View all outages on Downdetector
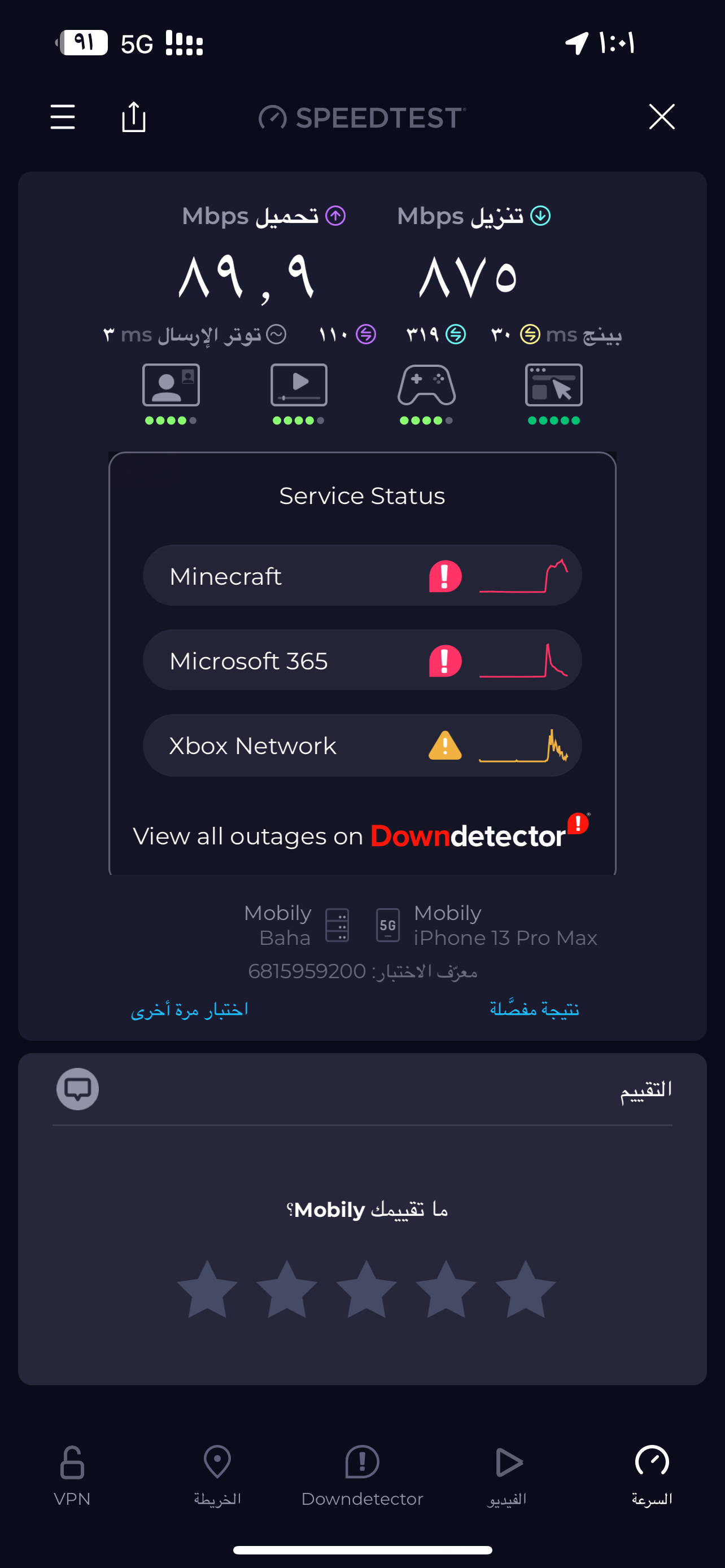The image size is (725, 1568). coord(361,836)
